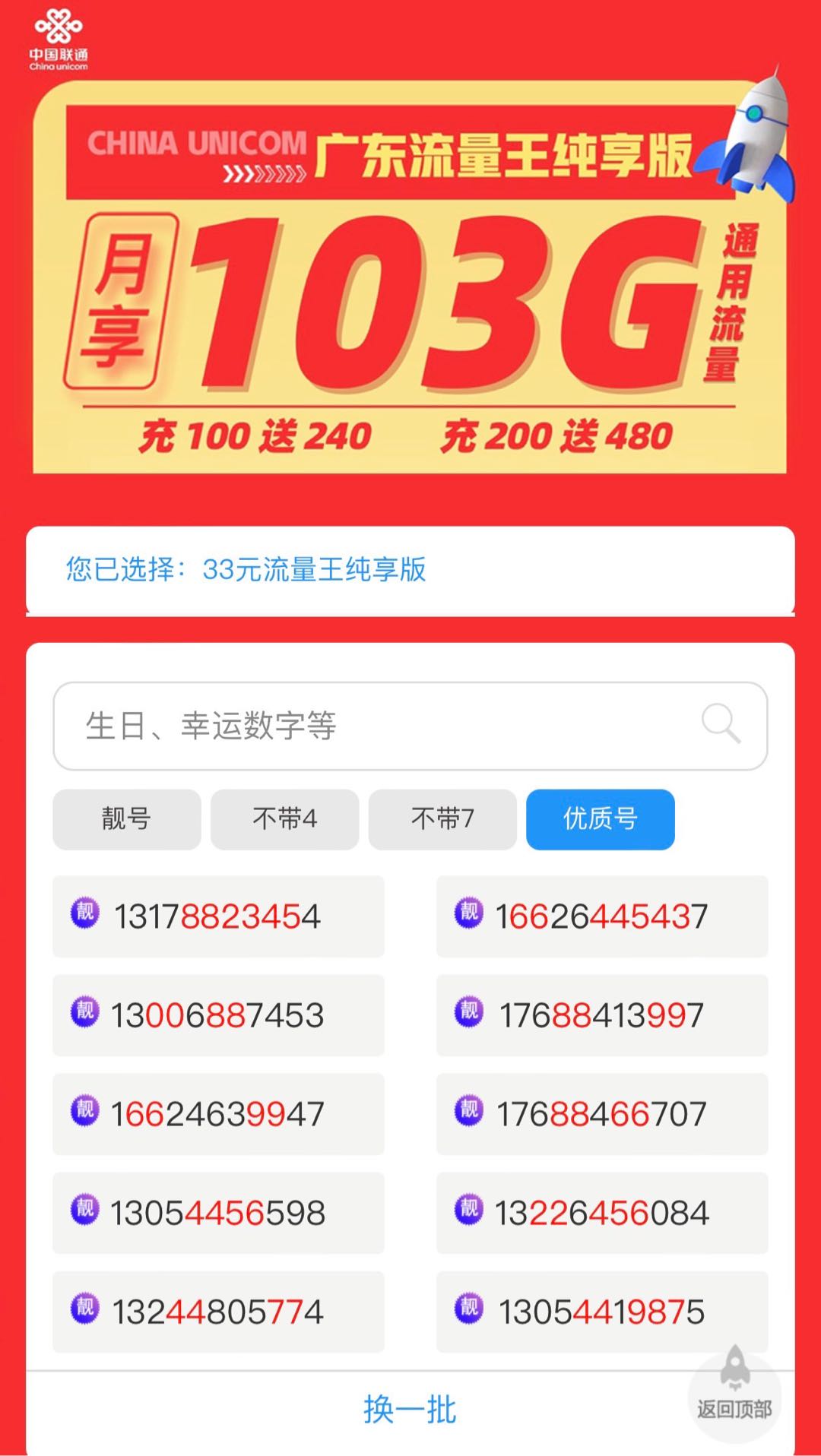Screen dimensions: 821x1456
Task: Choose phone number 16626445437
Action: (x=602, y=916)
